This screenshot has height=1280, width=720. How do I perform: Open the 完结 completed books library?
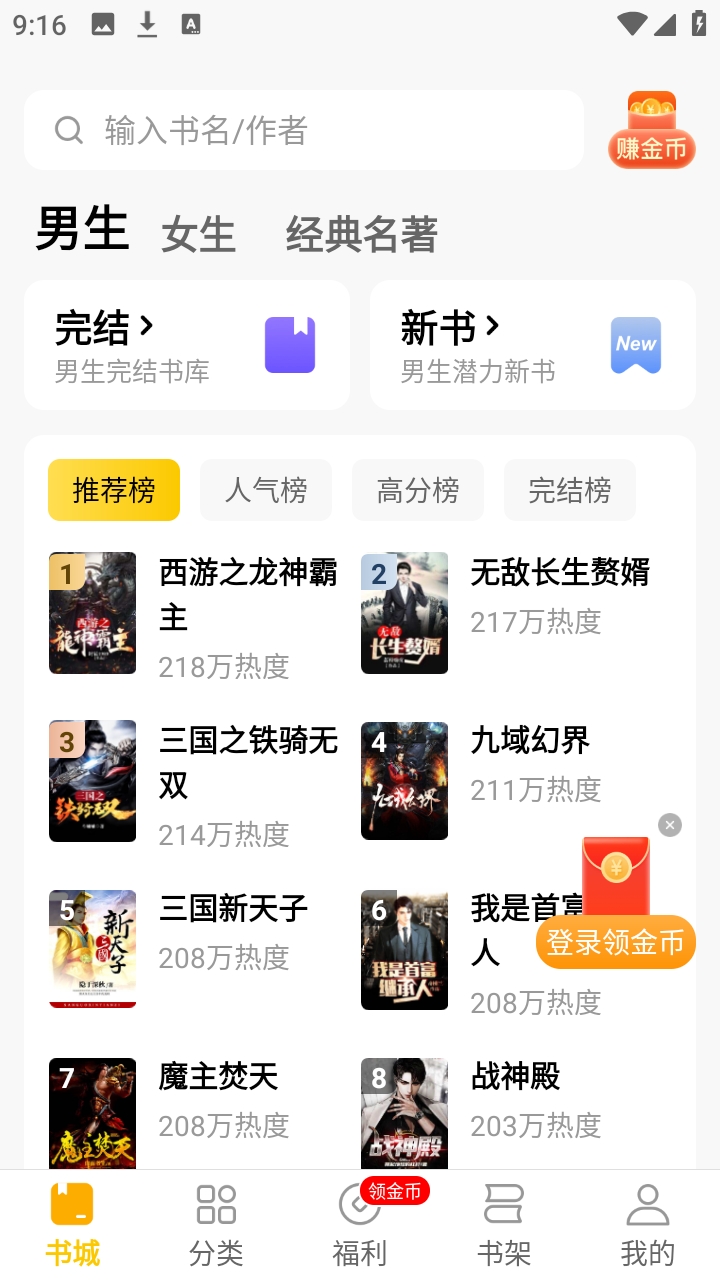pos(187,345)
